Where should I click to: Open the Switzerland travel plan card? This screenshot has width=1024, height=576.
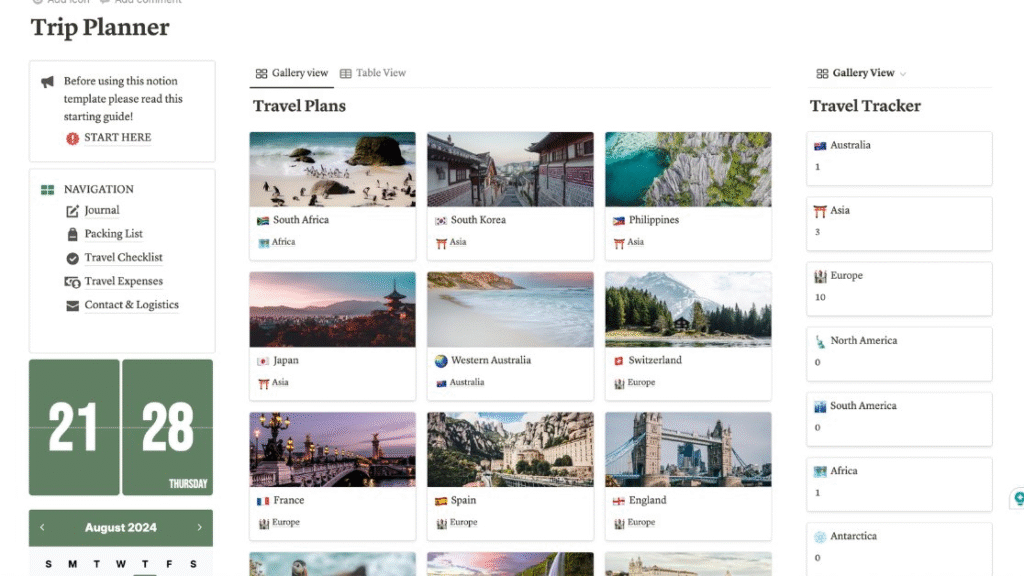(688, 330)
